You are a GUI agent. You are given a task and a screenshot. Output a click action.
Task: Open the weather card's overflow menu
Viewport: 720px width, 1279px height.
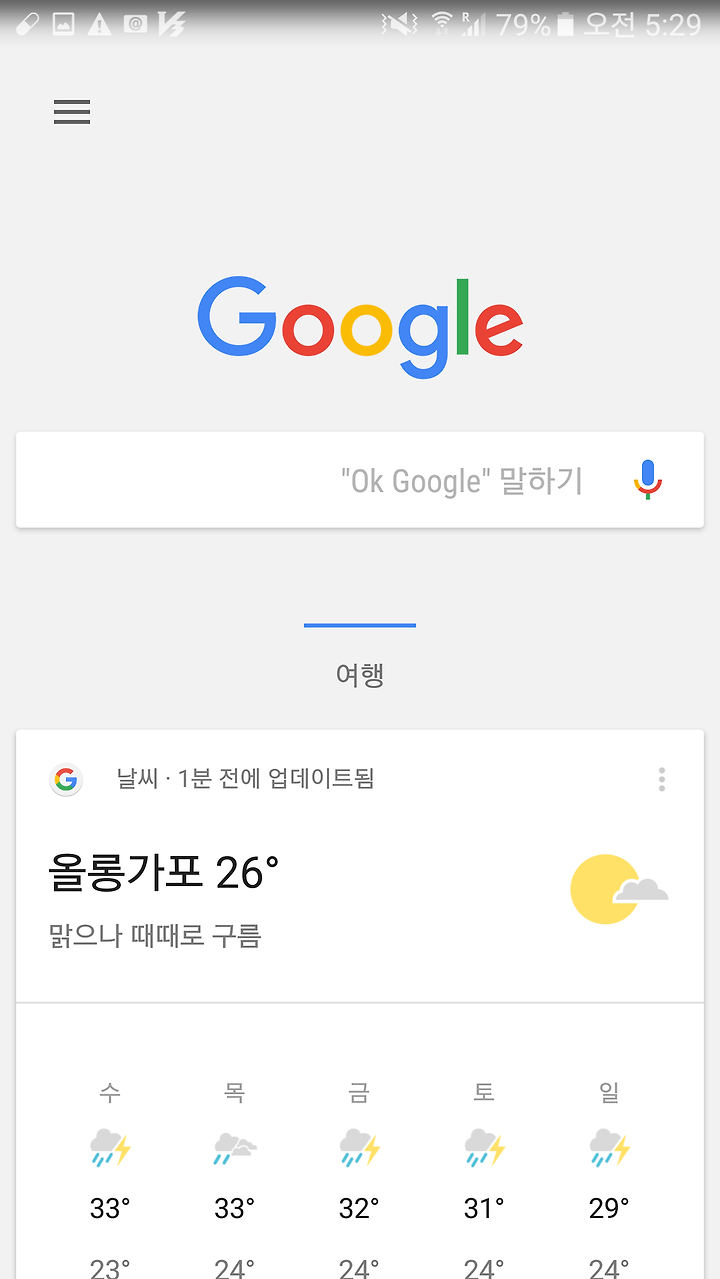[662, 779]
